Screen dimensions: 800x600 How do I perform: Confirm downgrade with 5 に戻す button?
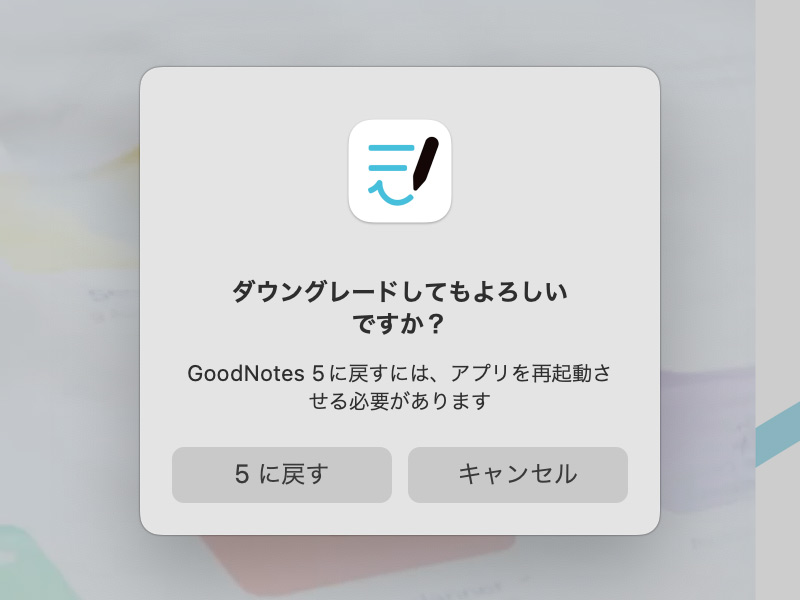[x=281, y=474]
